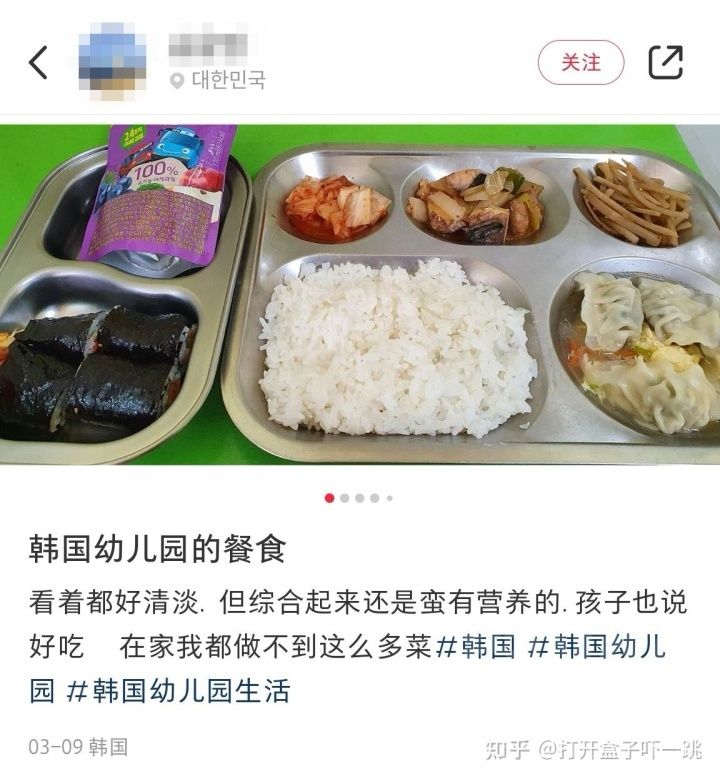Share this post via the share icon
The height and width of the screenshot is (779, 720).
665,63
